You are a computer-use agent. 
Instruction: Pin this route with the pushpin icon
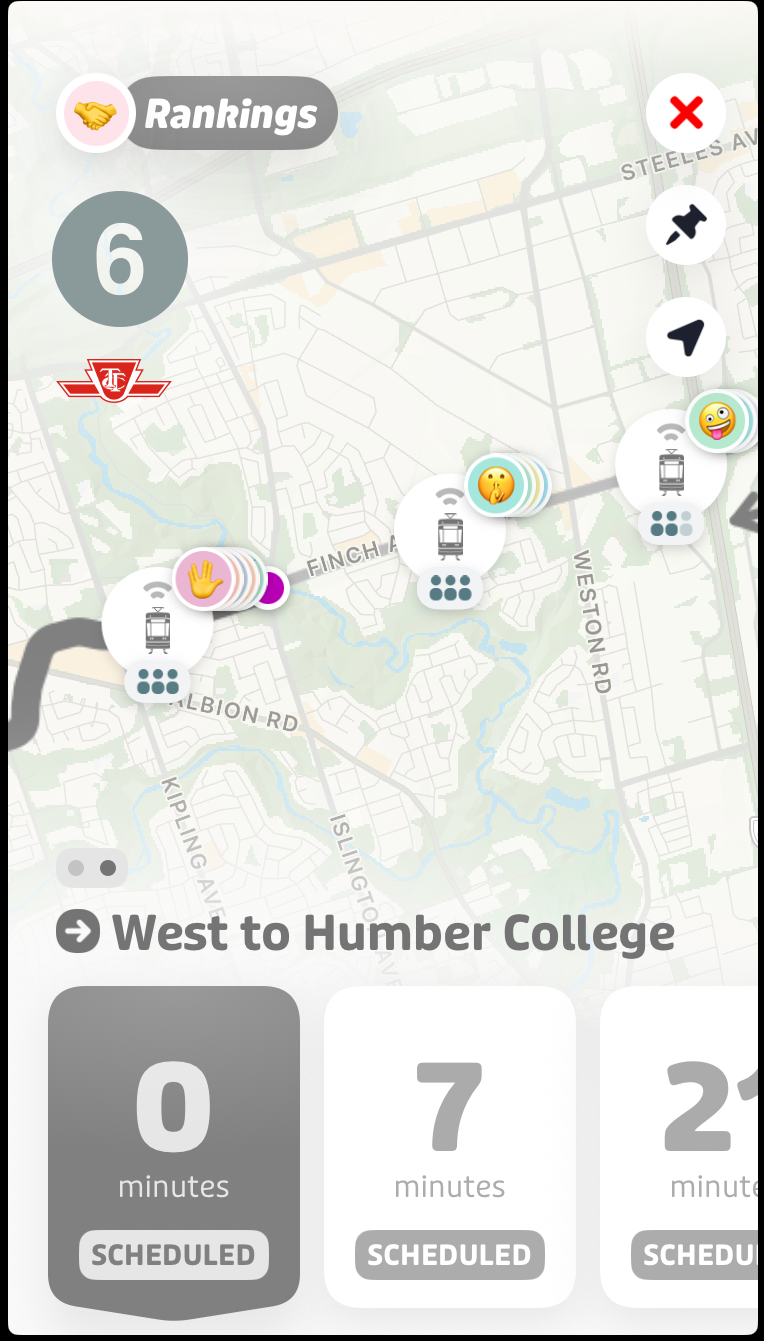pyautogui.click(x=686, y=225)
